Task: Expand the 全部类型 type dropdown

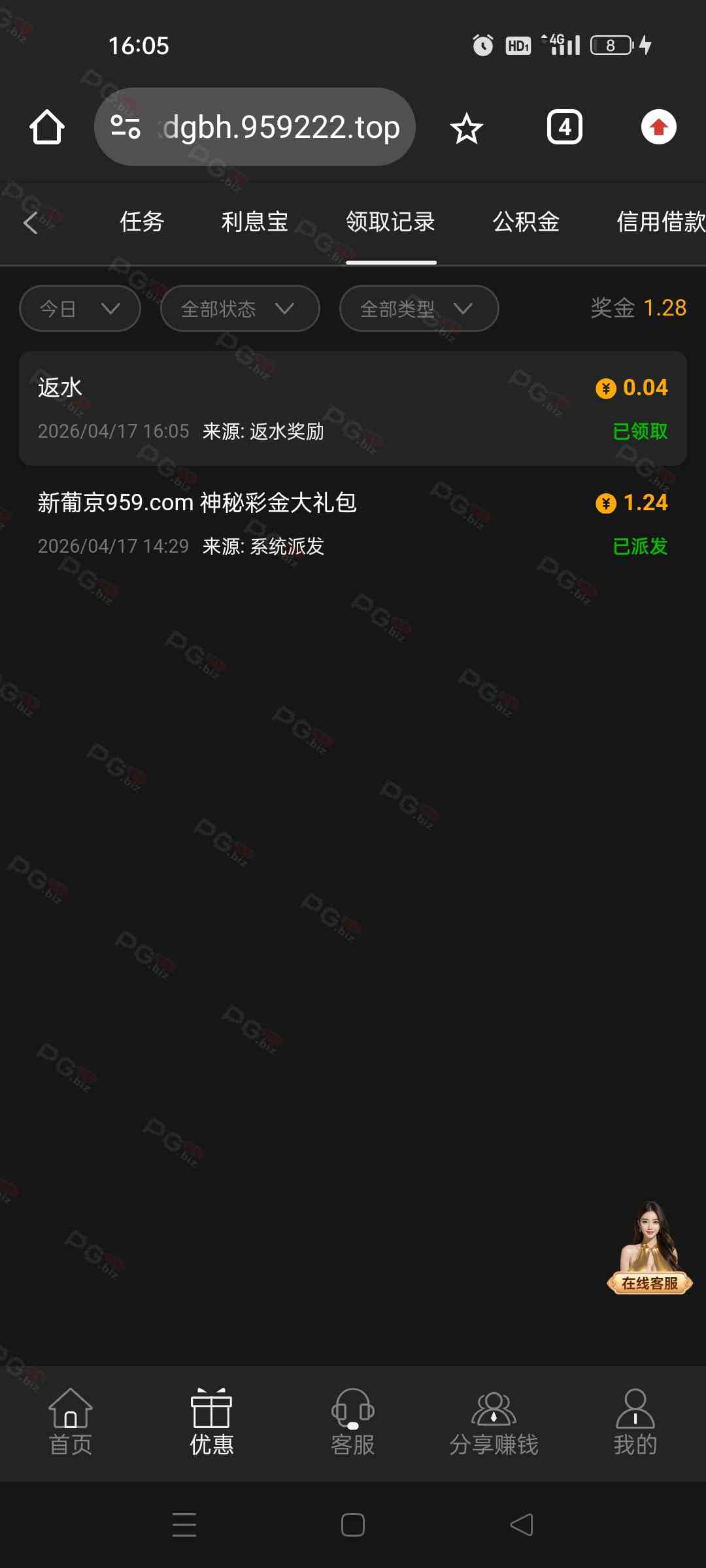Action: 418,308
